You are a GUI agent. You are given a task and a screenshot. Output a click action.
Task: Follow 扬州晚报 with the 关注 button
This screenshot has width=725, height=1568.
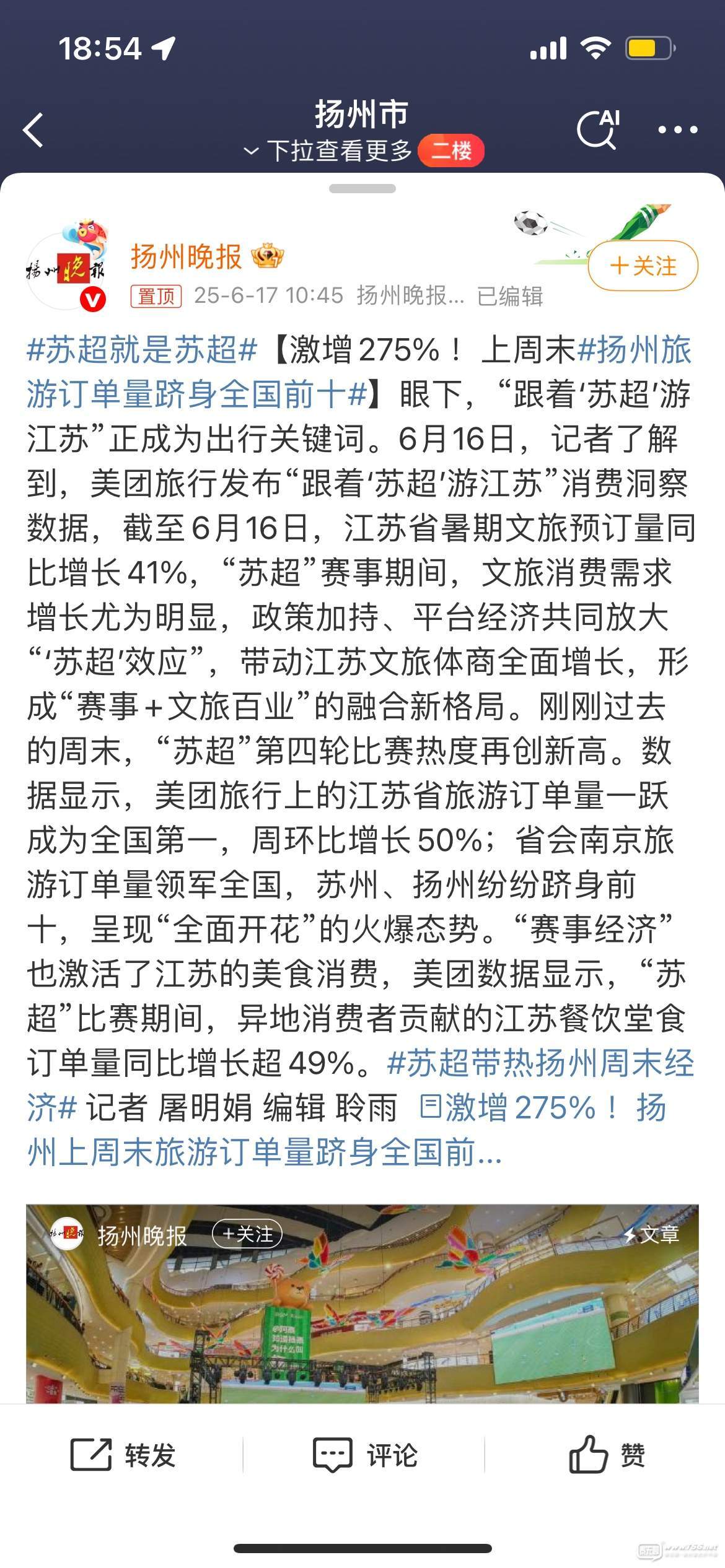click(643, 266)
